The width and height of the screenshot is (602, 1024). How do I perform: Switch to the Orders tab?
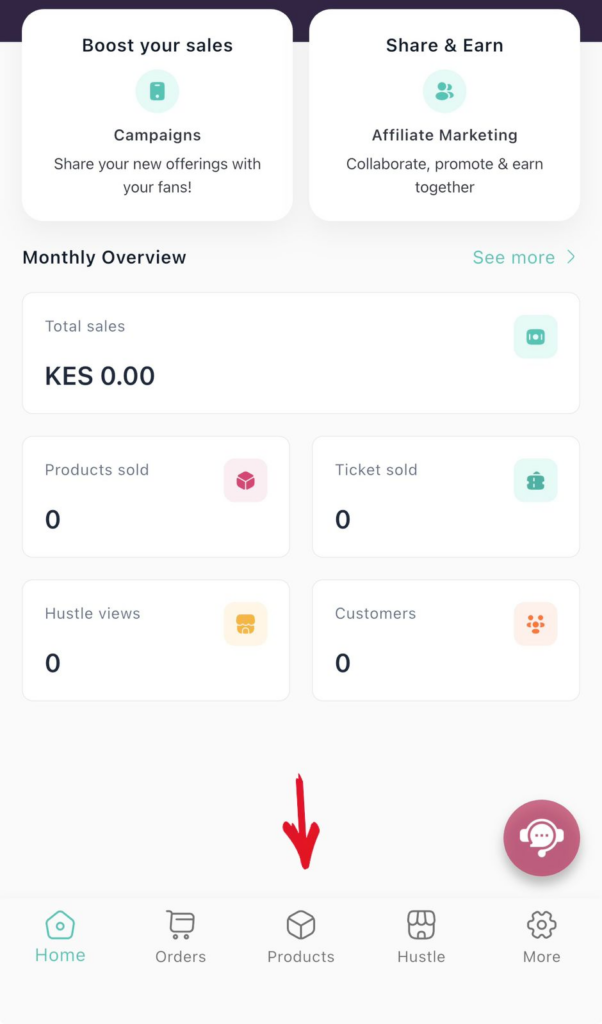click(181, 937)
